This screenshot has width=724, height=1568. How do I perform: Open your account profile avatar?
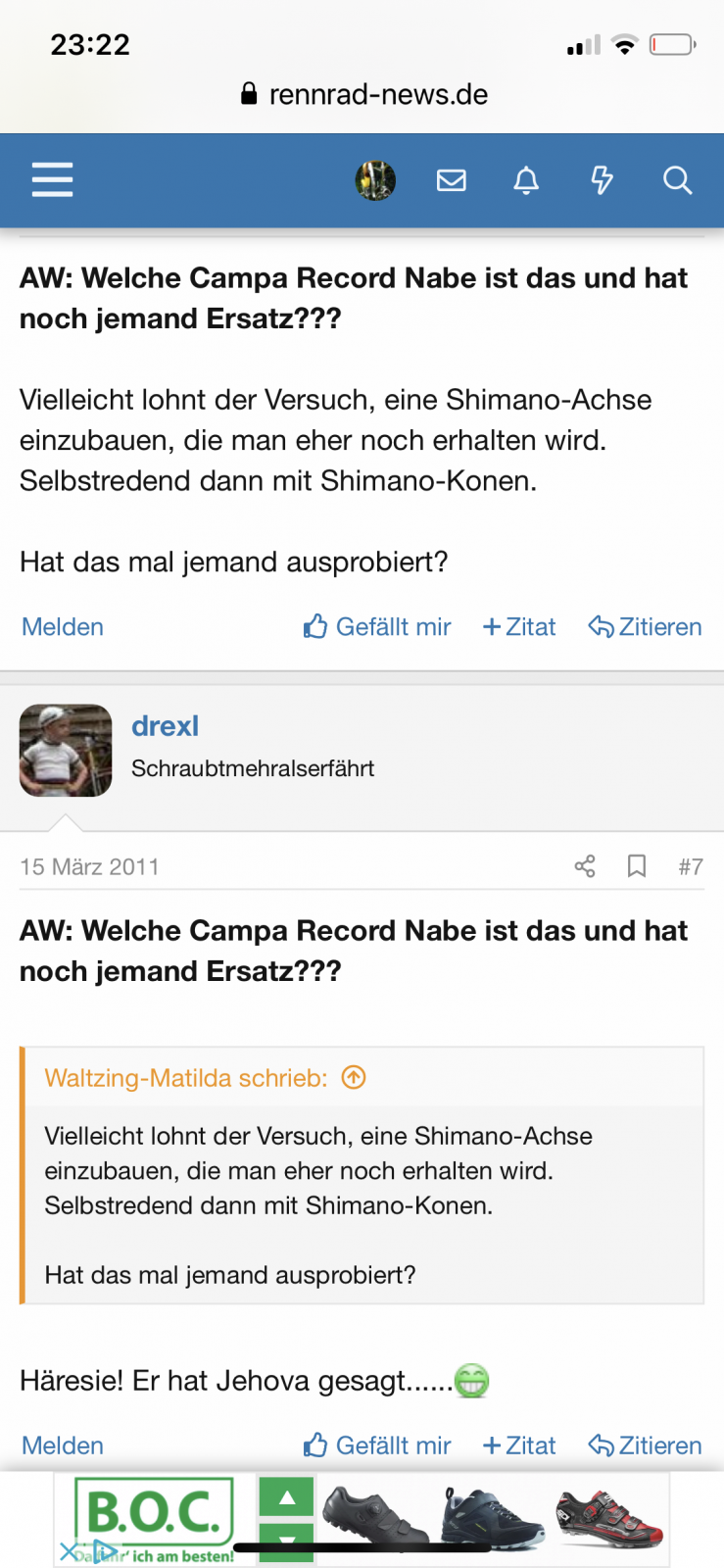(375, 180)
